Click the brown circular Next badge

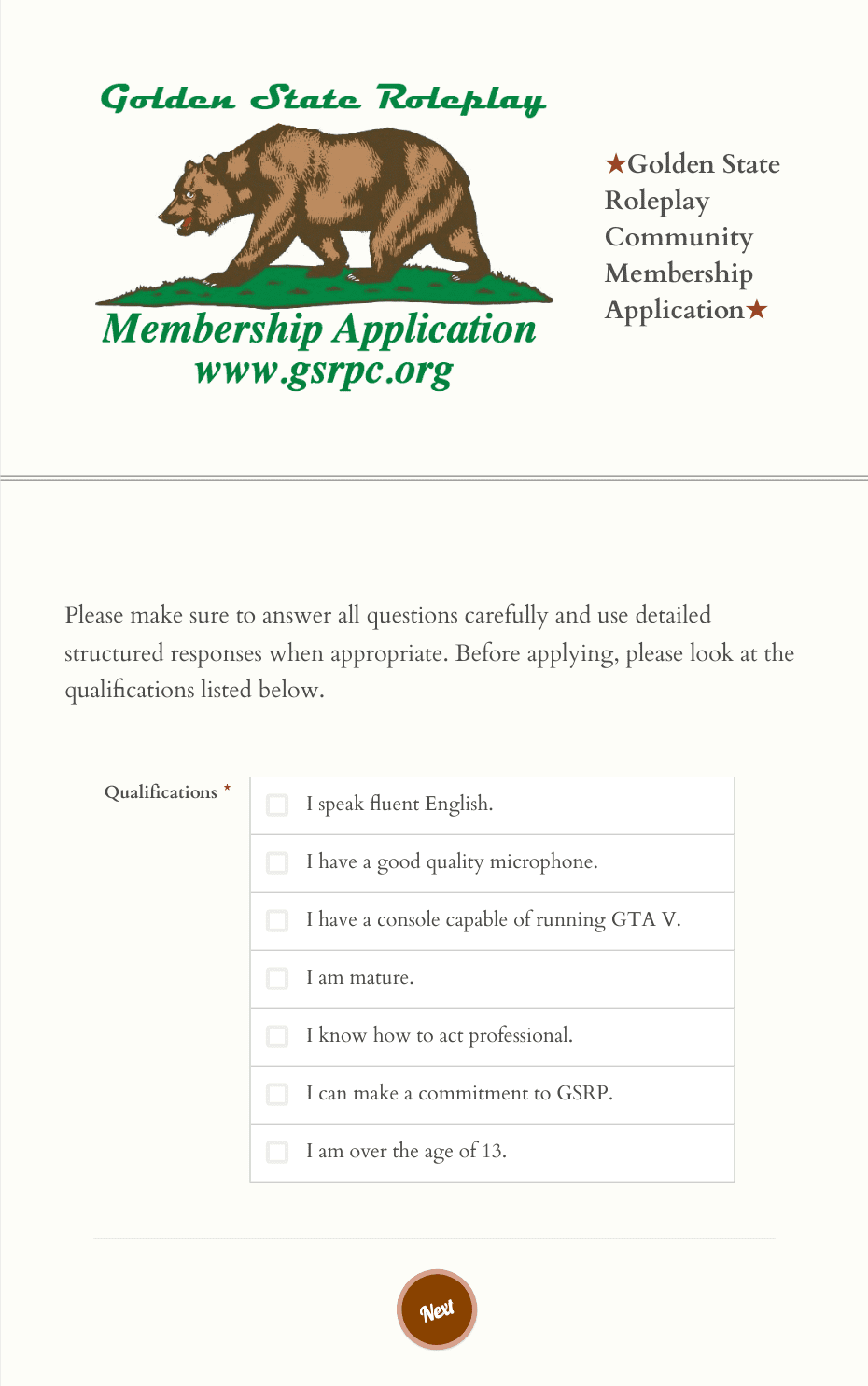(436, 1309)
